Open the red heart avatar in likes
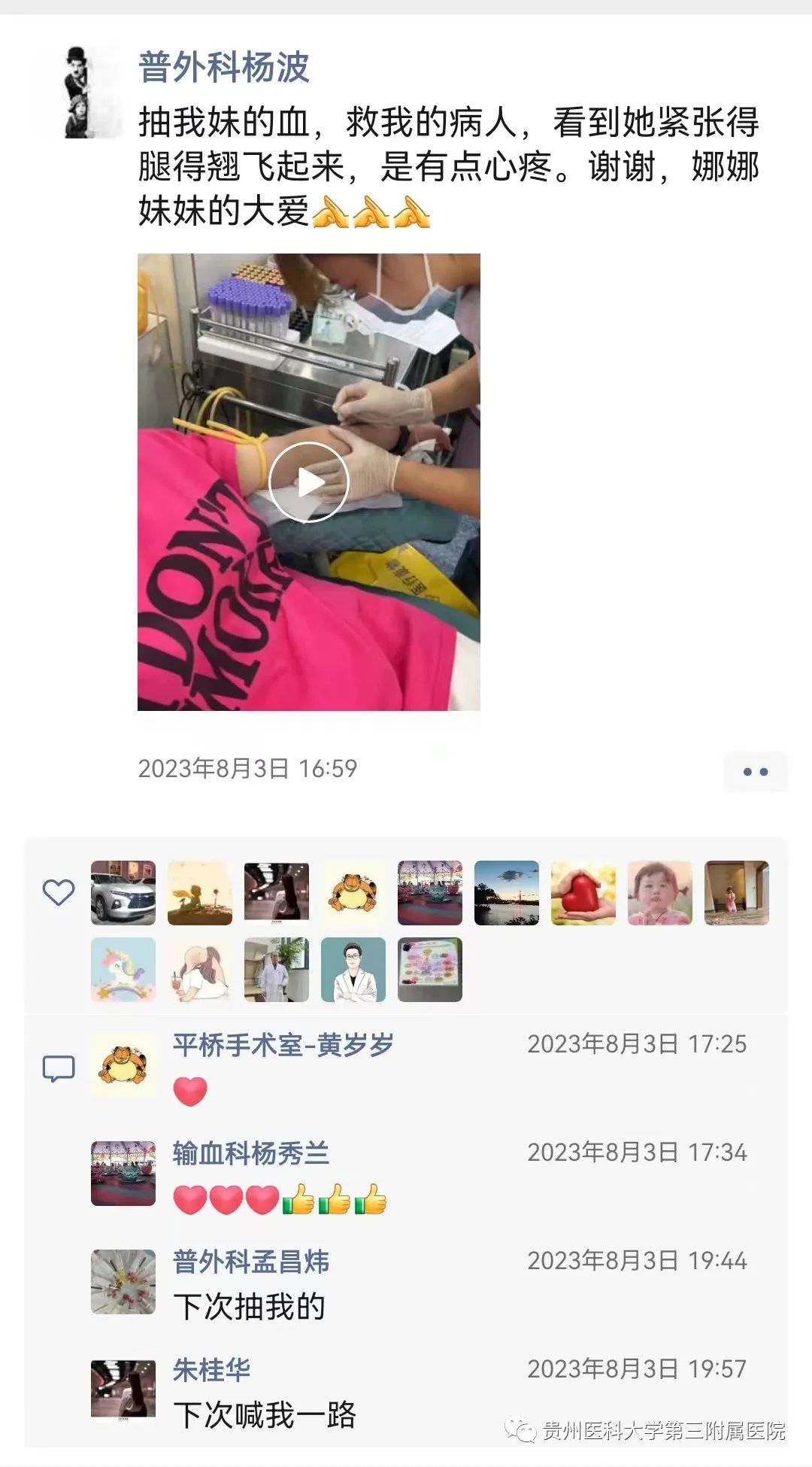This screenshot has height=1467, width=812. [583, 893]
